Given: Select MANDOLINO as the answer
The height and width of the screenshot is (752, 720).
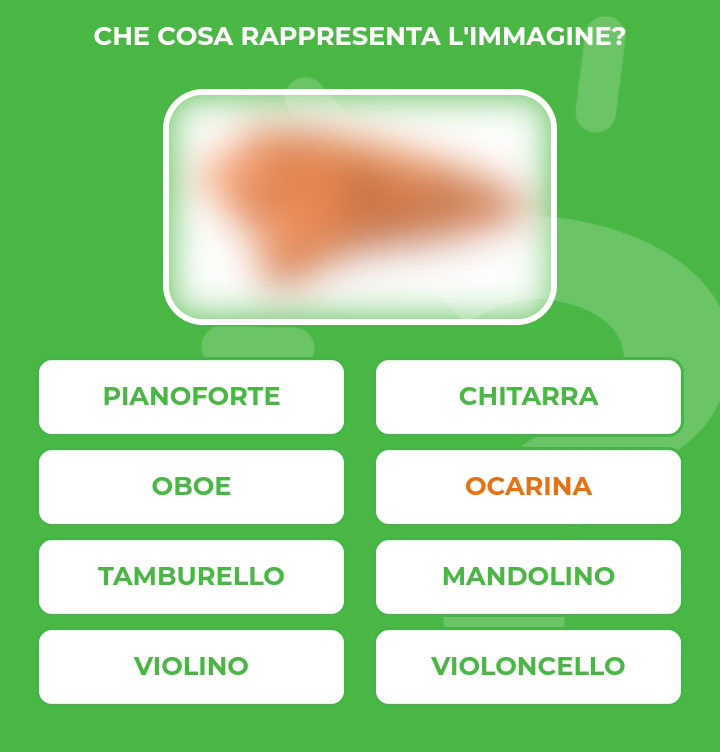Looking at the screenshot, I should [x=528, y=577].
